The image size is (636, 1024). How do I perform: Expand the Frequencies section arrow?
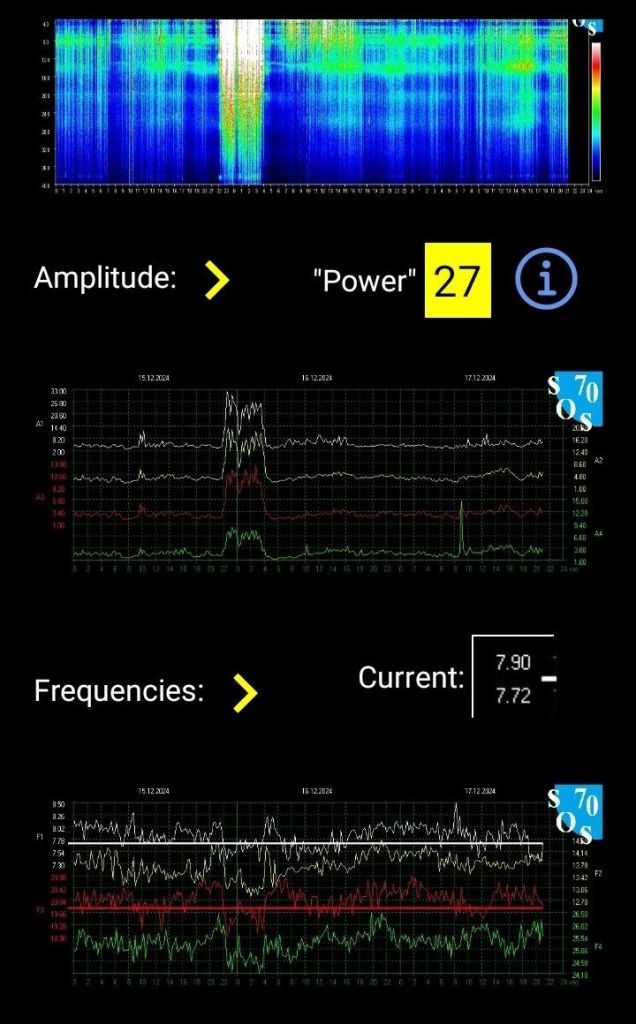(245, 692)
